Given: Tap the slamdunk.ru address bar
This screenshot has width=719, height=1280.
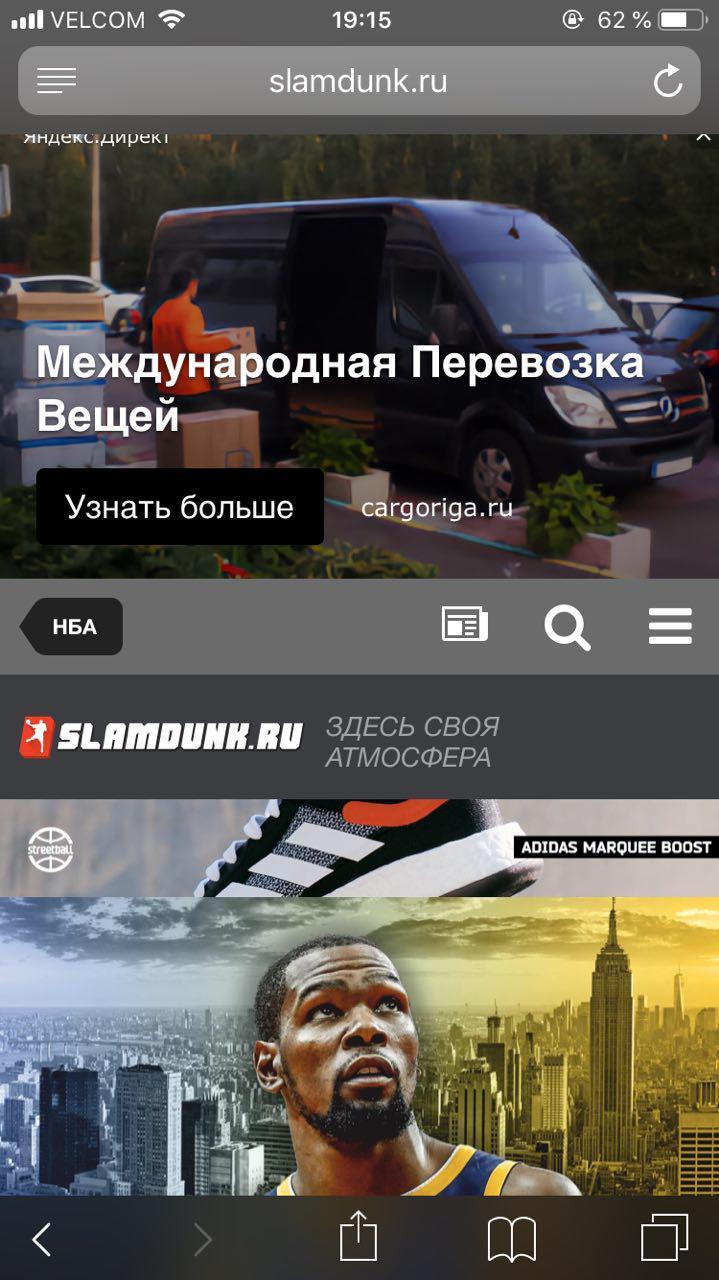Looking at the screenshot, I should point(359,81).
